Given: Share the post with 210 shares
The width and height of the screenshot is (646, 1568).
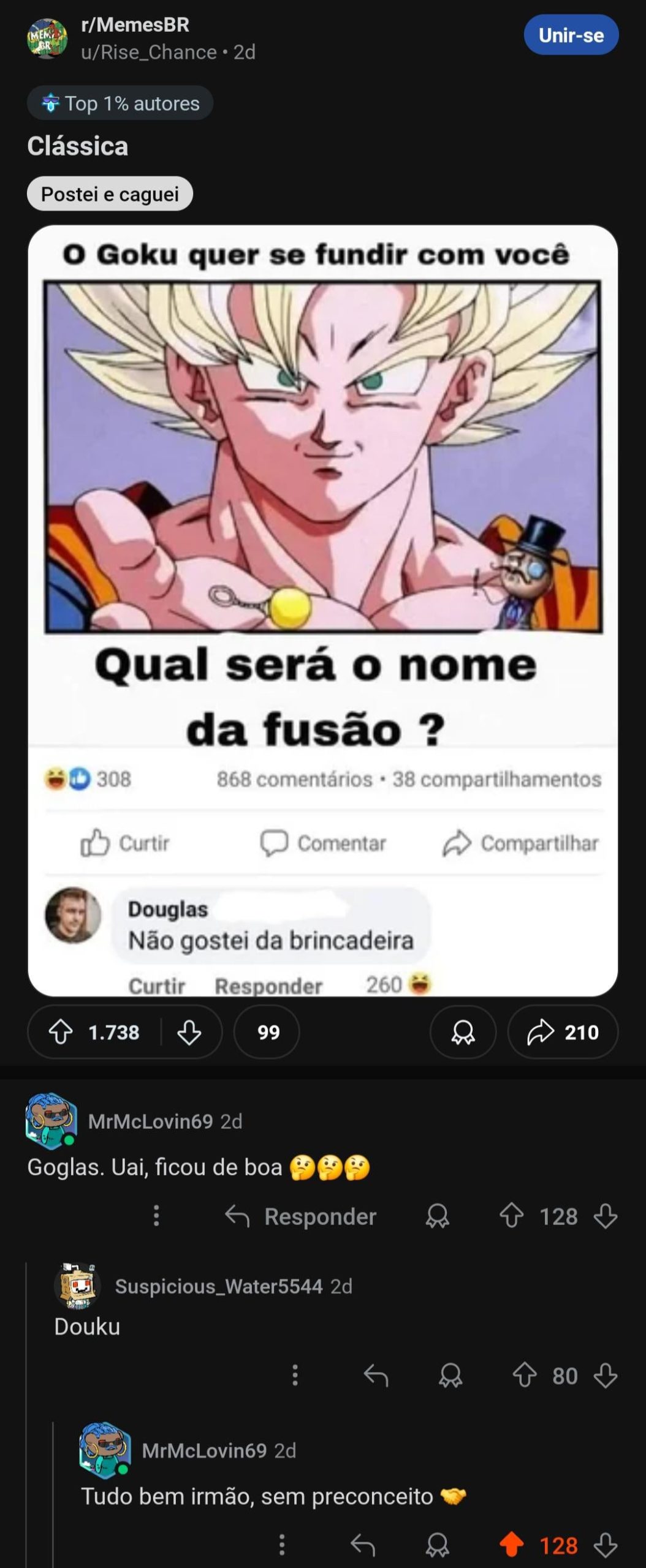Looking at the screenshot, I should point(563,1032).
